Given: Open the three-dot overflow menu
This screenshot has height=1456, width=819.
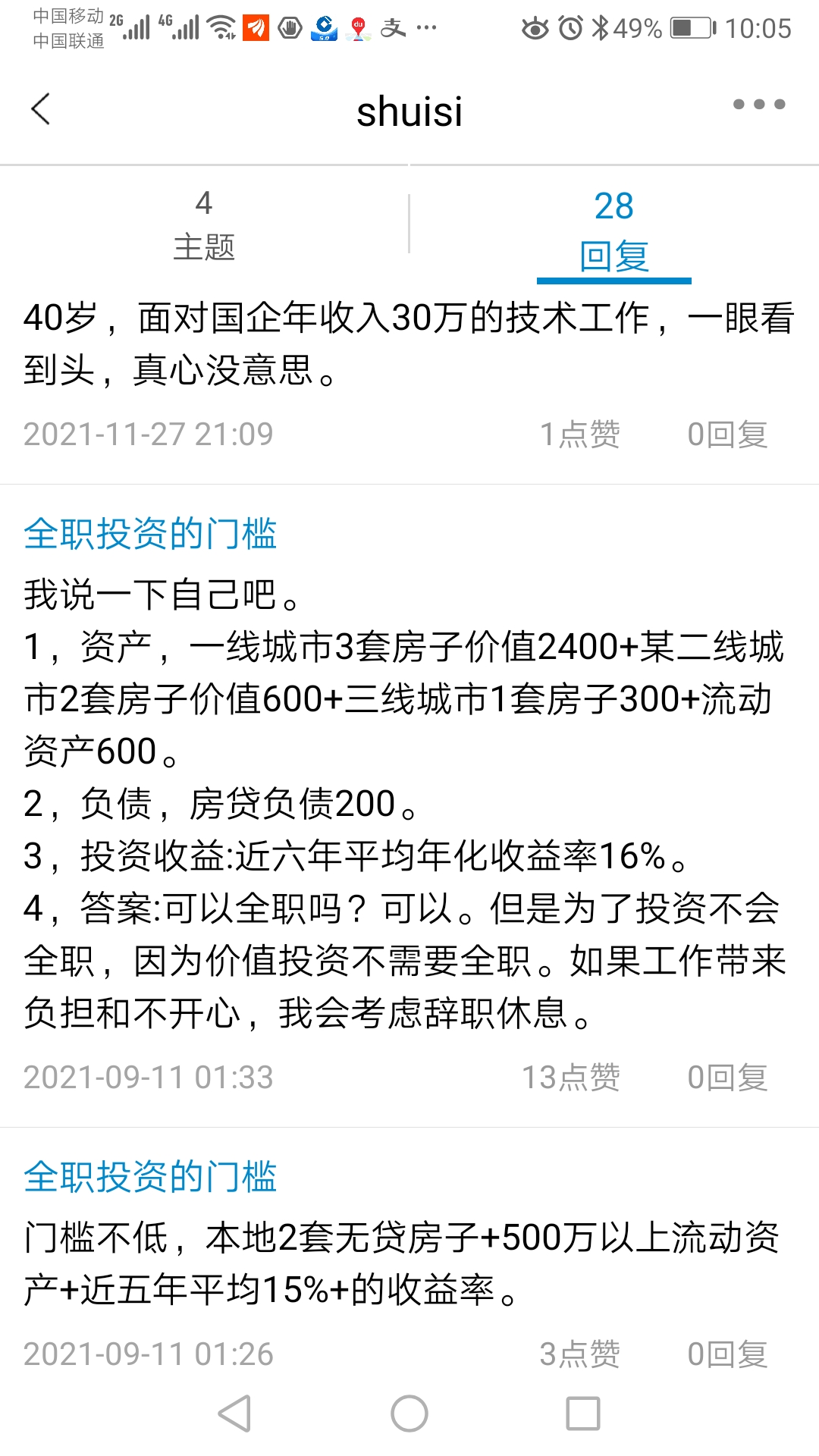Looking at the screenshot, I should point(758,105).
